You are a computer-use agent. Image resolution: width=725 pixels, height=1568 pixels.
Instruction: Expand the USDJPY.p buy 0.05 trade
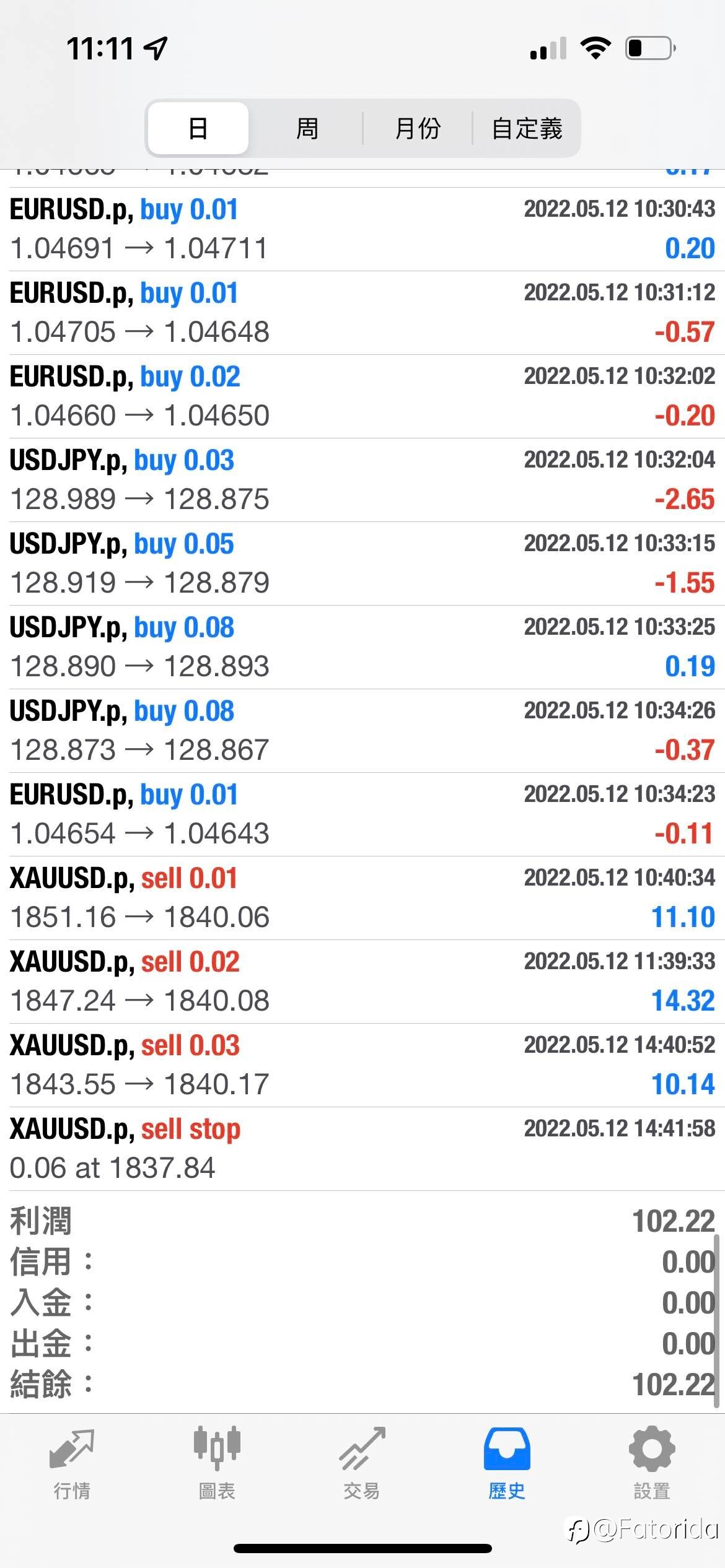click(362, 564)
